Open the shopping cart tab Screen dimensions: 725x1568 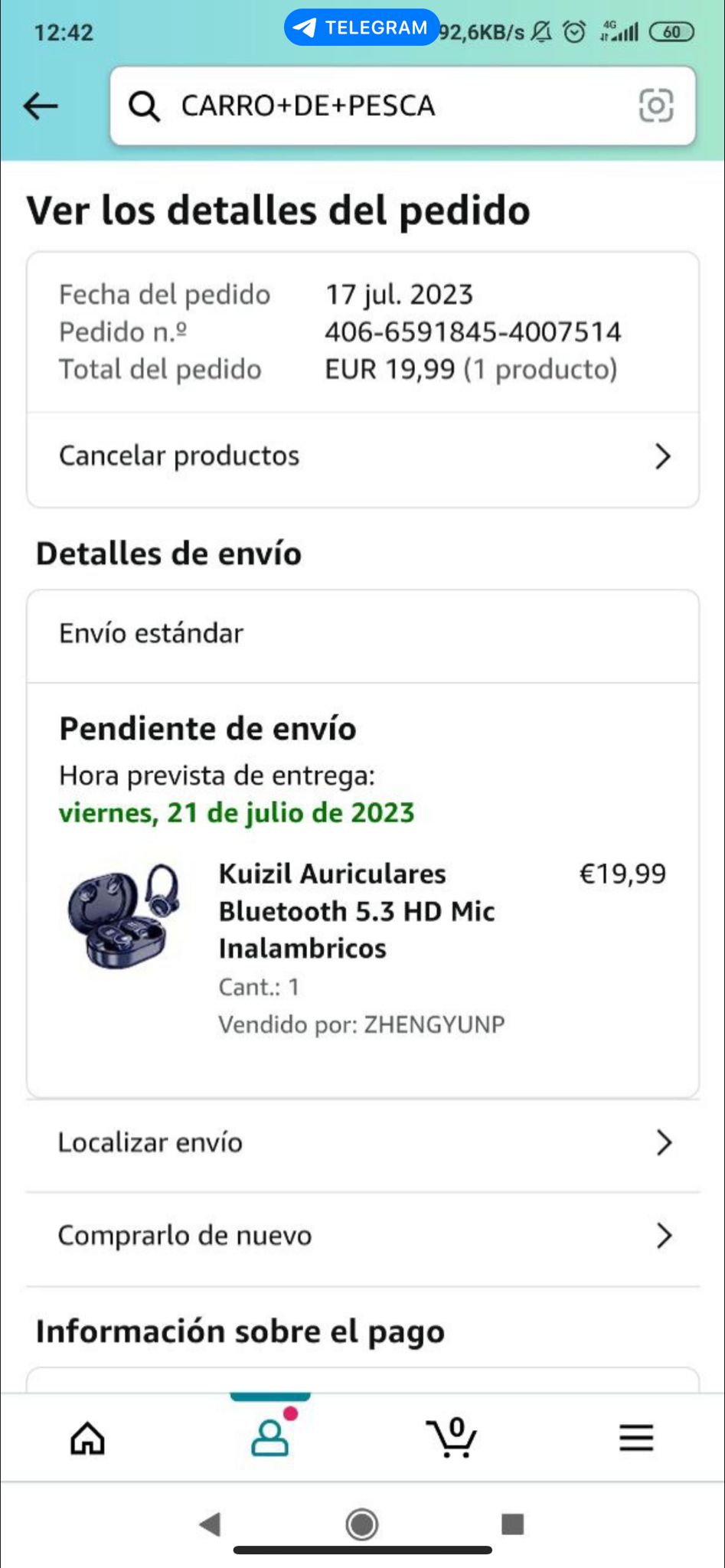452,1437
